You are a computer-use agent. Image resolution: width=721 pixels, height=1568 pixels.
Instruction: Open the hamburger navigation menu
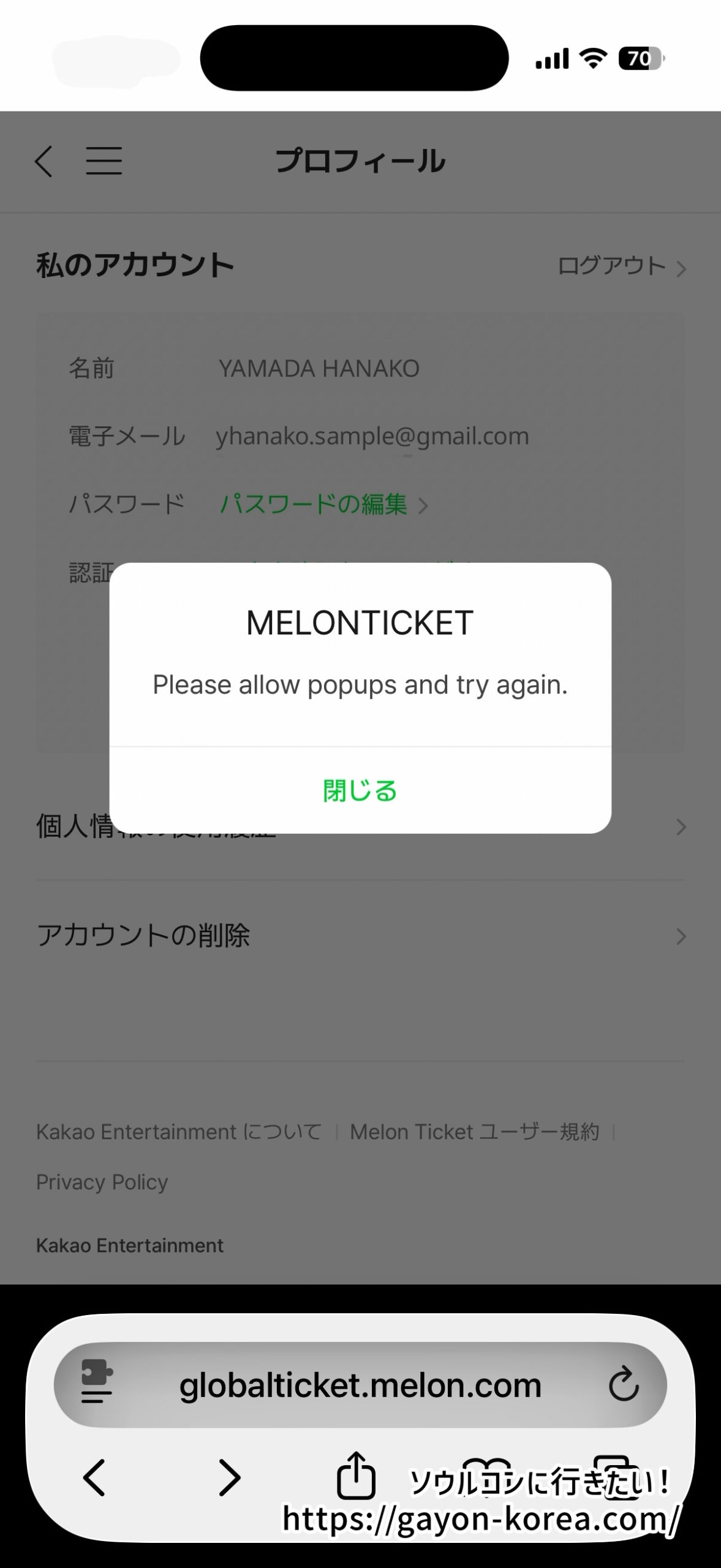[x=103, y=161]
